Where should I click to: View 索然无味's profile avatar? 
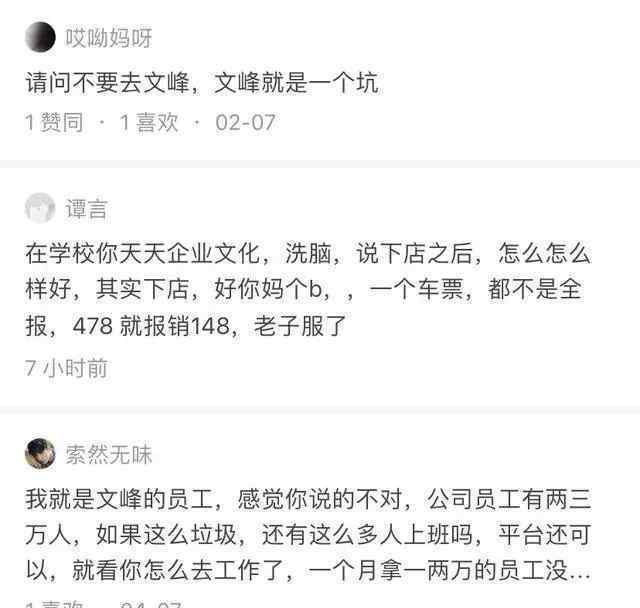click(x=40, y=453)
